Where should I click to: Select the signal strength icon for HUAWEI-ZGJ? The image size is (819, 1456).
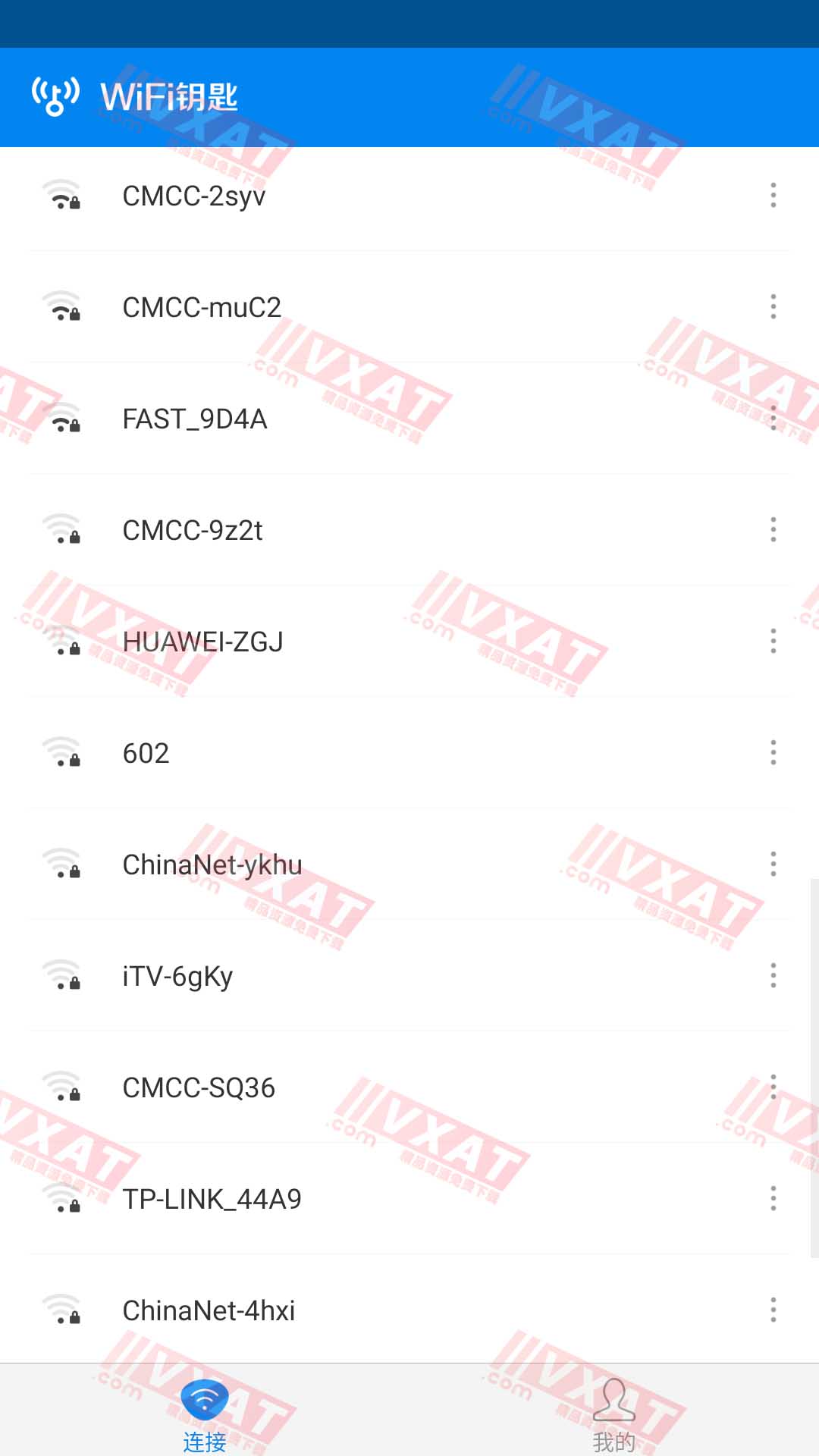(63, 641)
